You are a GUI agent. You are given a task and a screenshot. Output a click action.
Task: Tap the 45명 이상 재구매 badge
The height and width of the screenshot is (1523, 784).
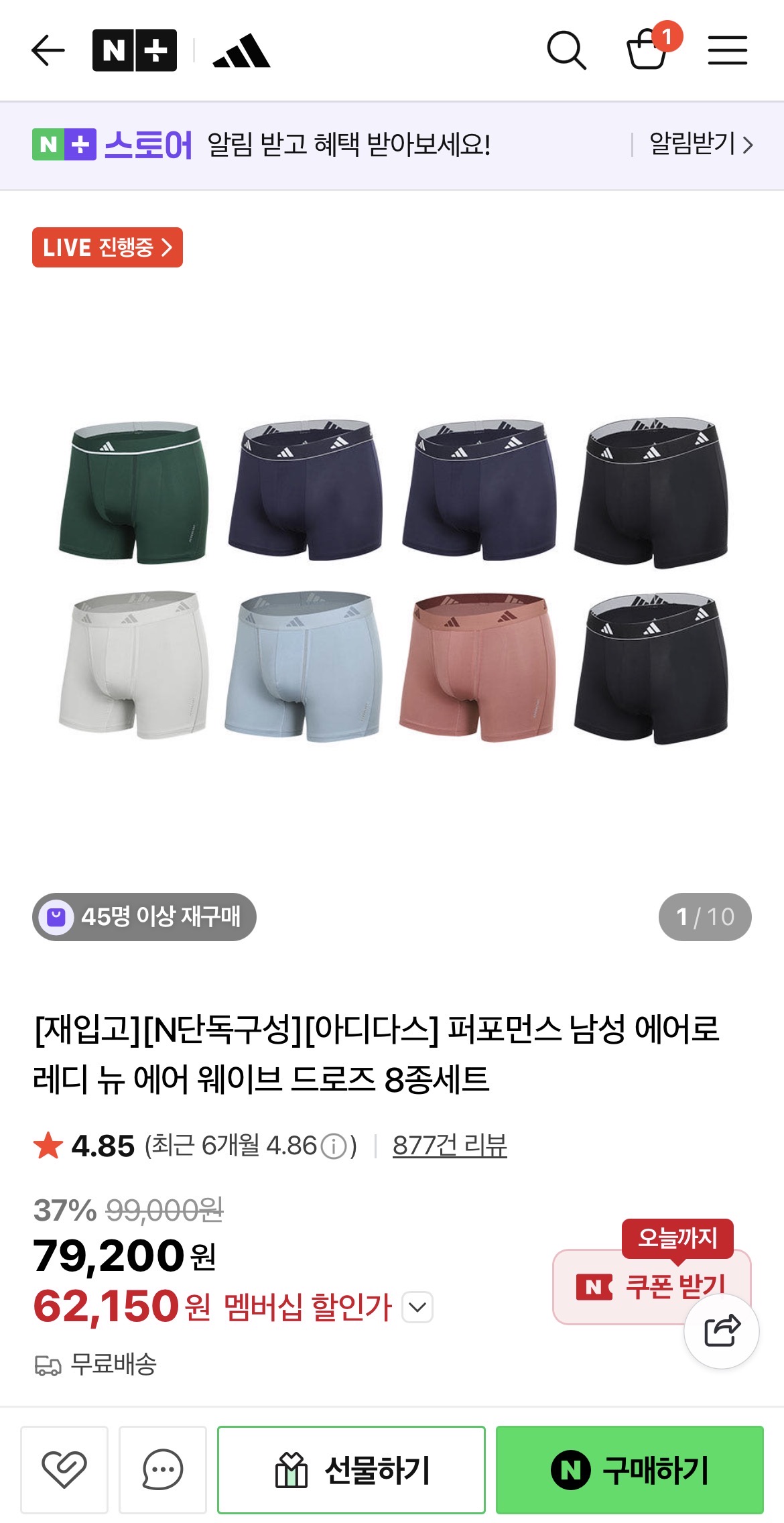click(144, 916)
